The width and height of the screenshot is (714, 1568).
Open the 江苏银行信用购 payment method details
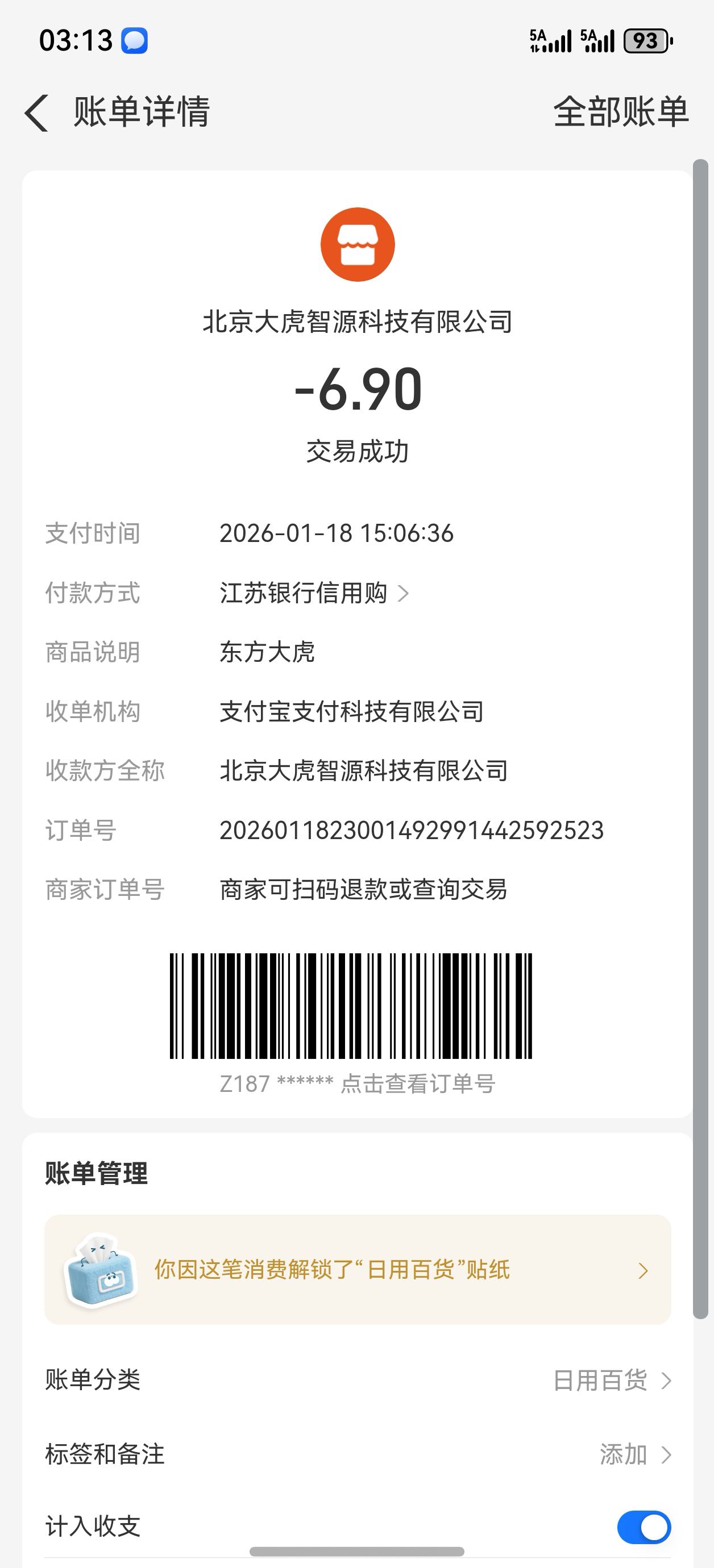314,593
